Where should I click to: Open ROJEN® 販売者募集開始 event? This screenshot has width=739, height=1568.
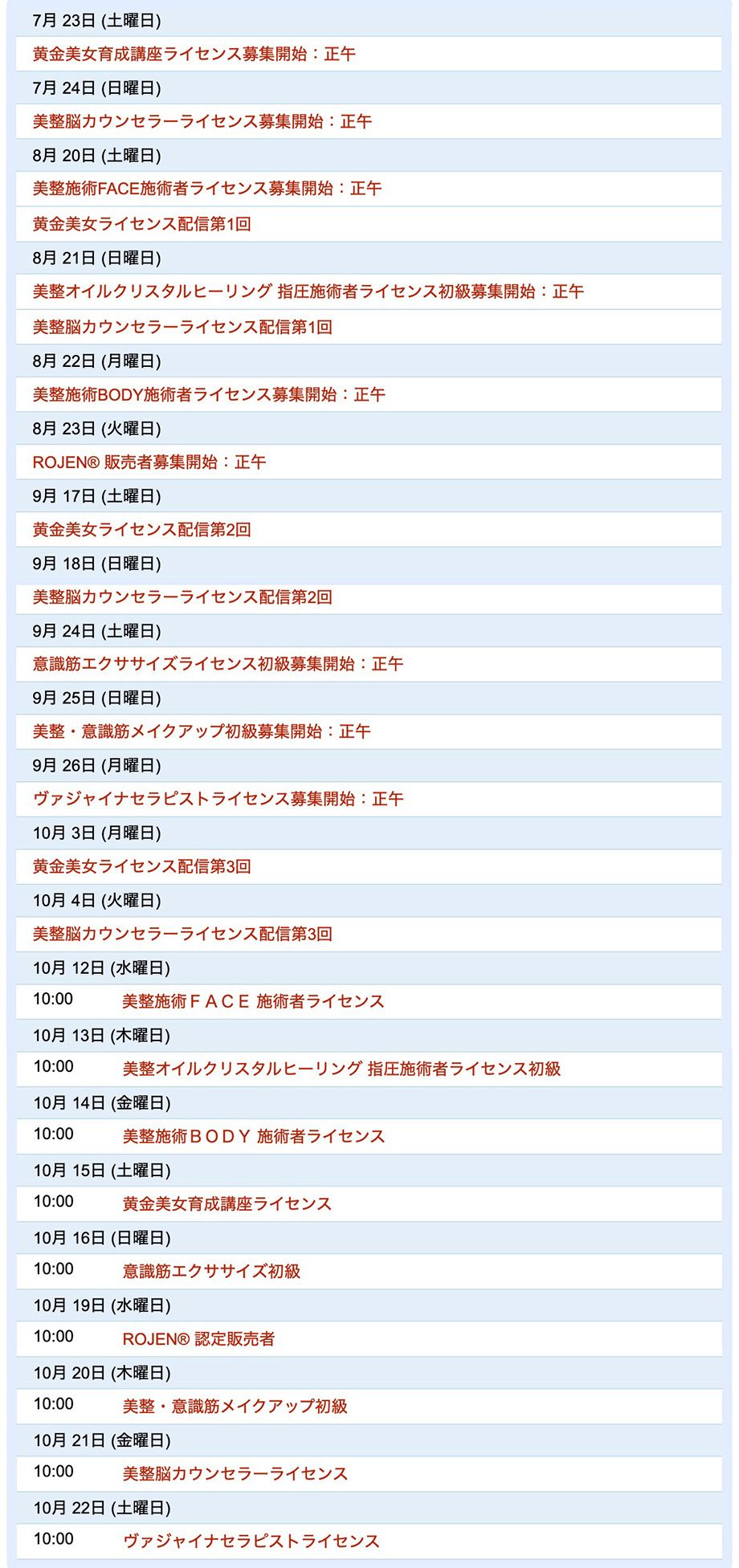149,462
